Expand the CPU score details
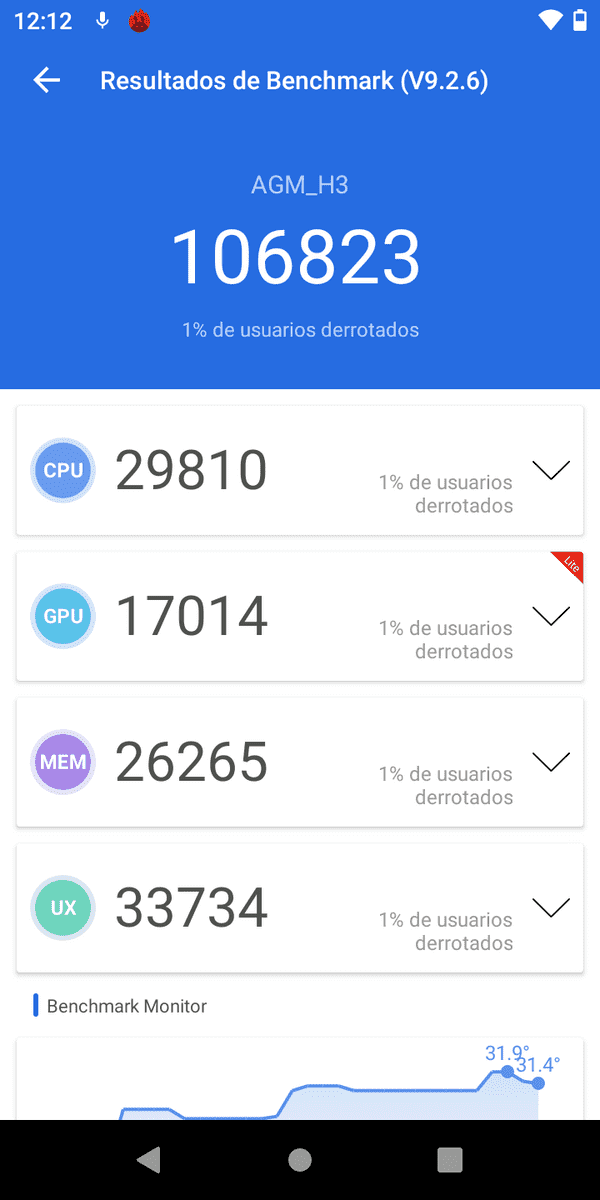 551,470
